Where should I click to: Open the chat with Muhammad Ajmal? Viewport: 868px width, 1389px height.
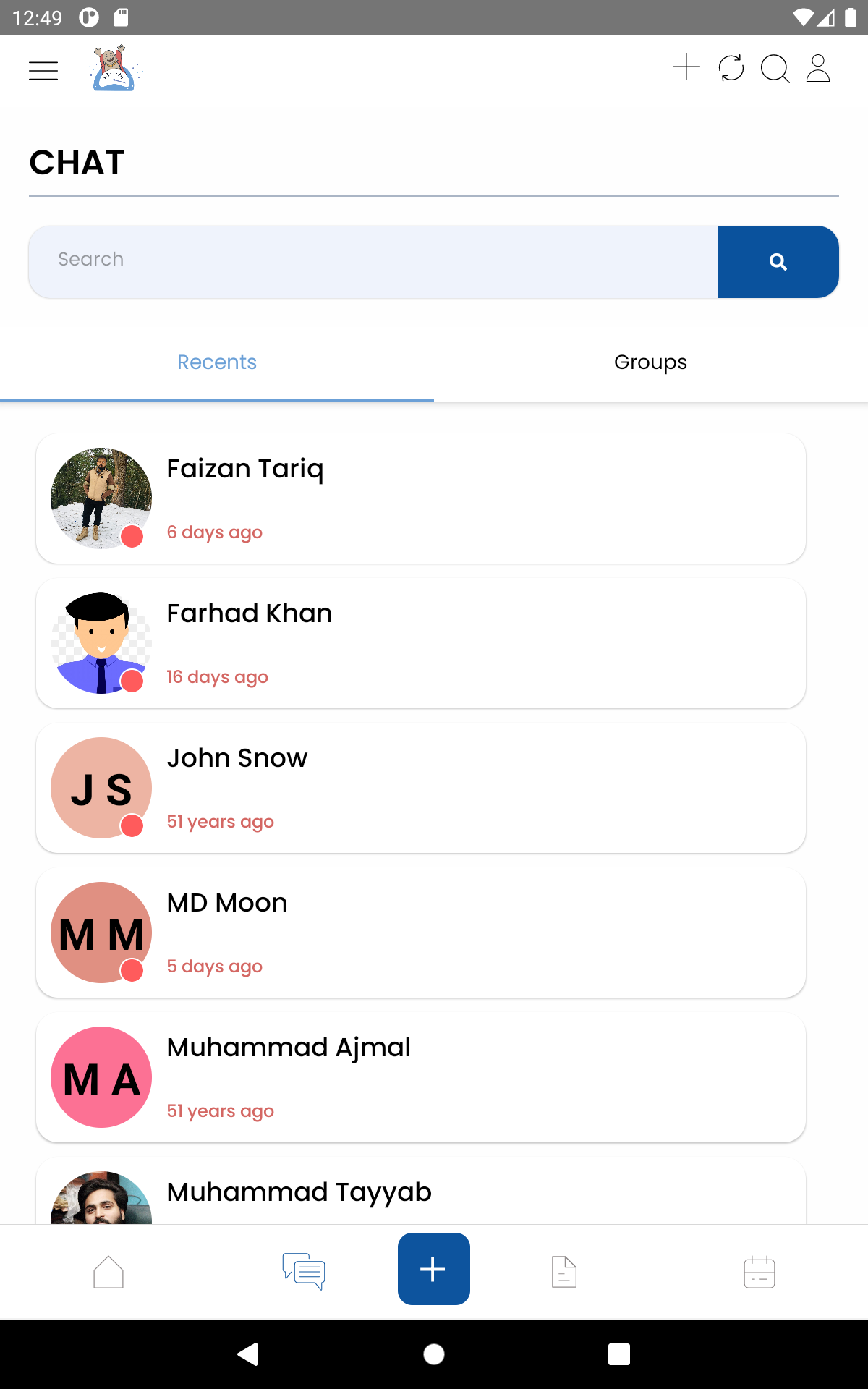point(421,1077)
